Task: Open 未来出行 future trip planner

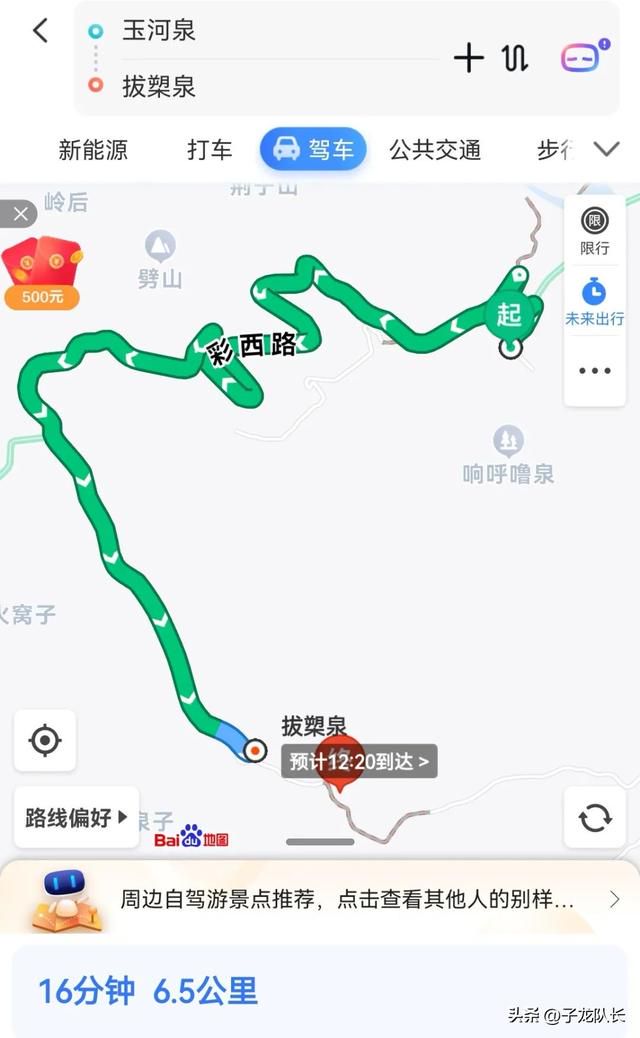Action: point(594,302)
